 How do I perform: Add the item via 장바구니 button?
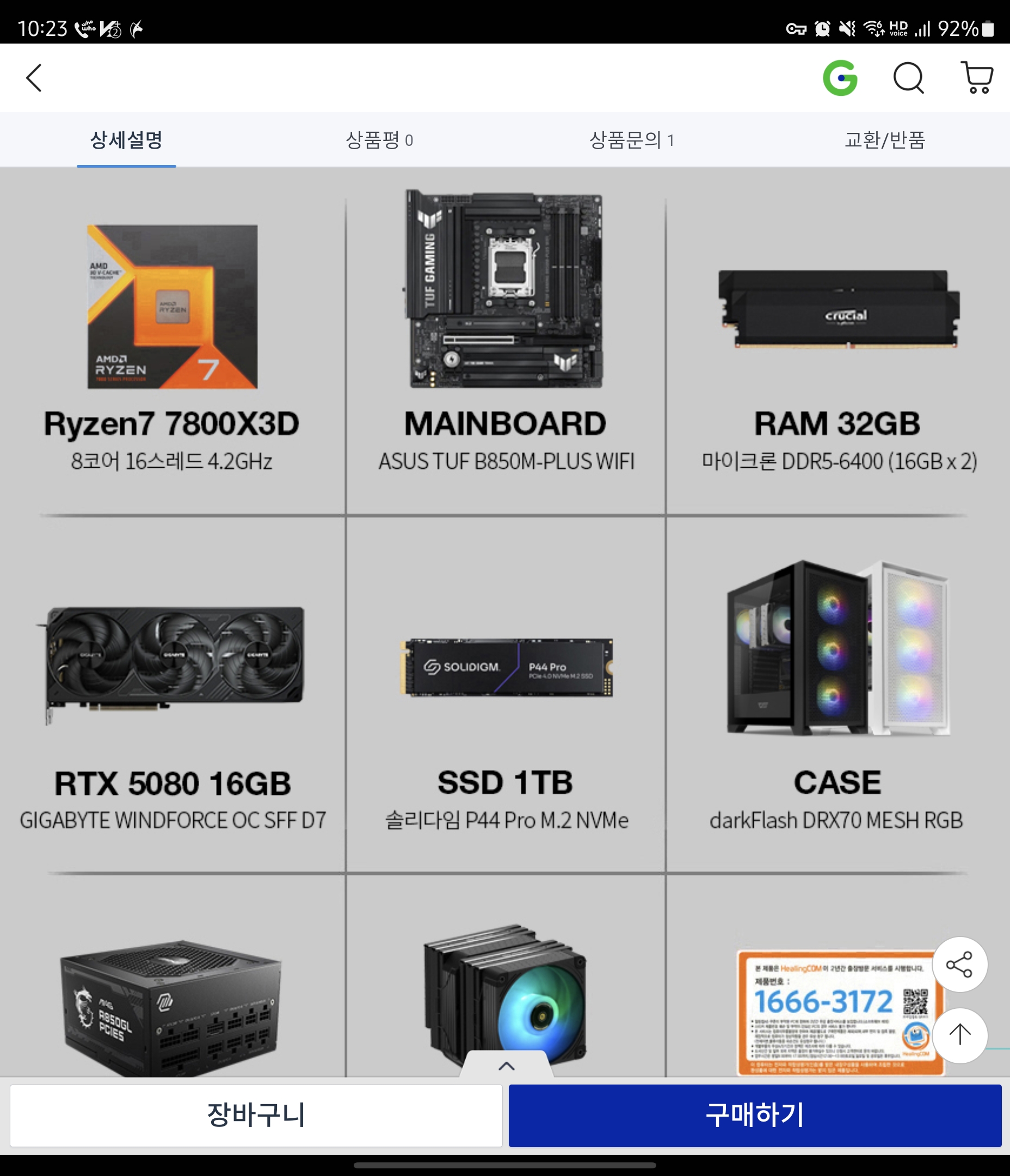point(256,1115)
